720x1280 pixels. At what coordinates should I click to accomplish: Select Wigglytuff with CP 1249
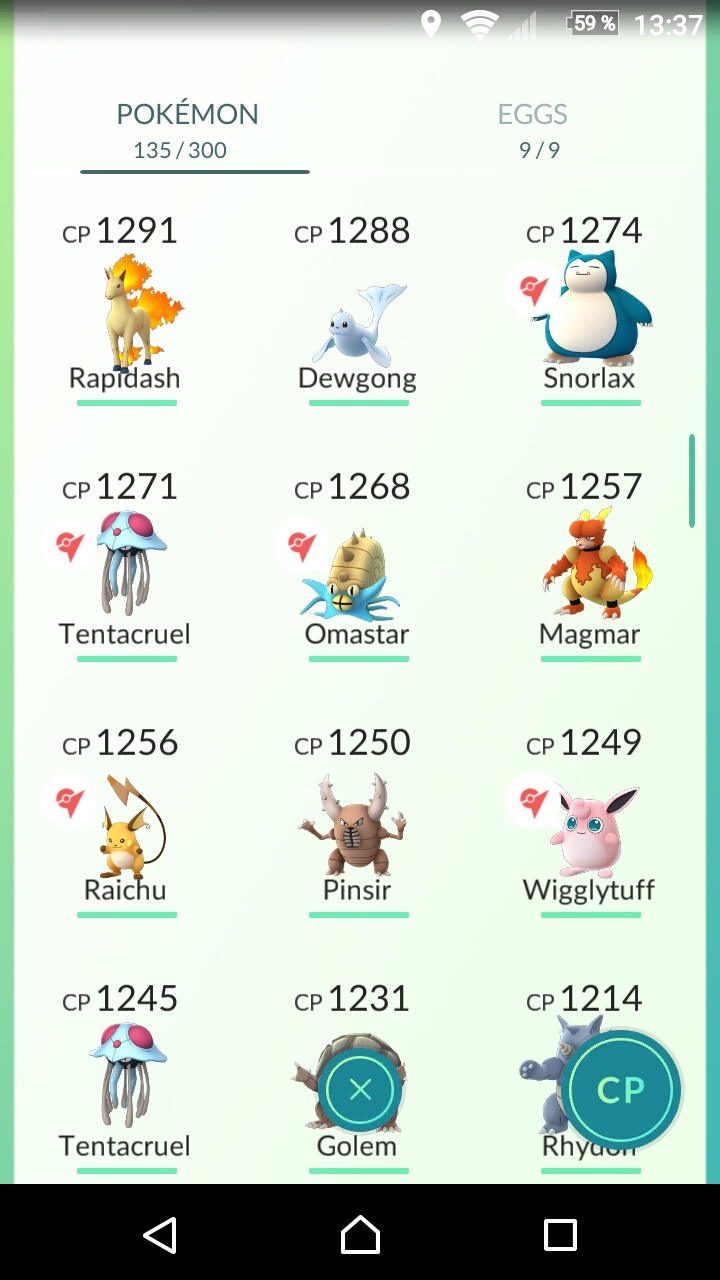pos(590,822)
